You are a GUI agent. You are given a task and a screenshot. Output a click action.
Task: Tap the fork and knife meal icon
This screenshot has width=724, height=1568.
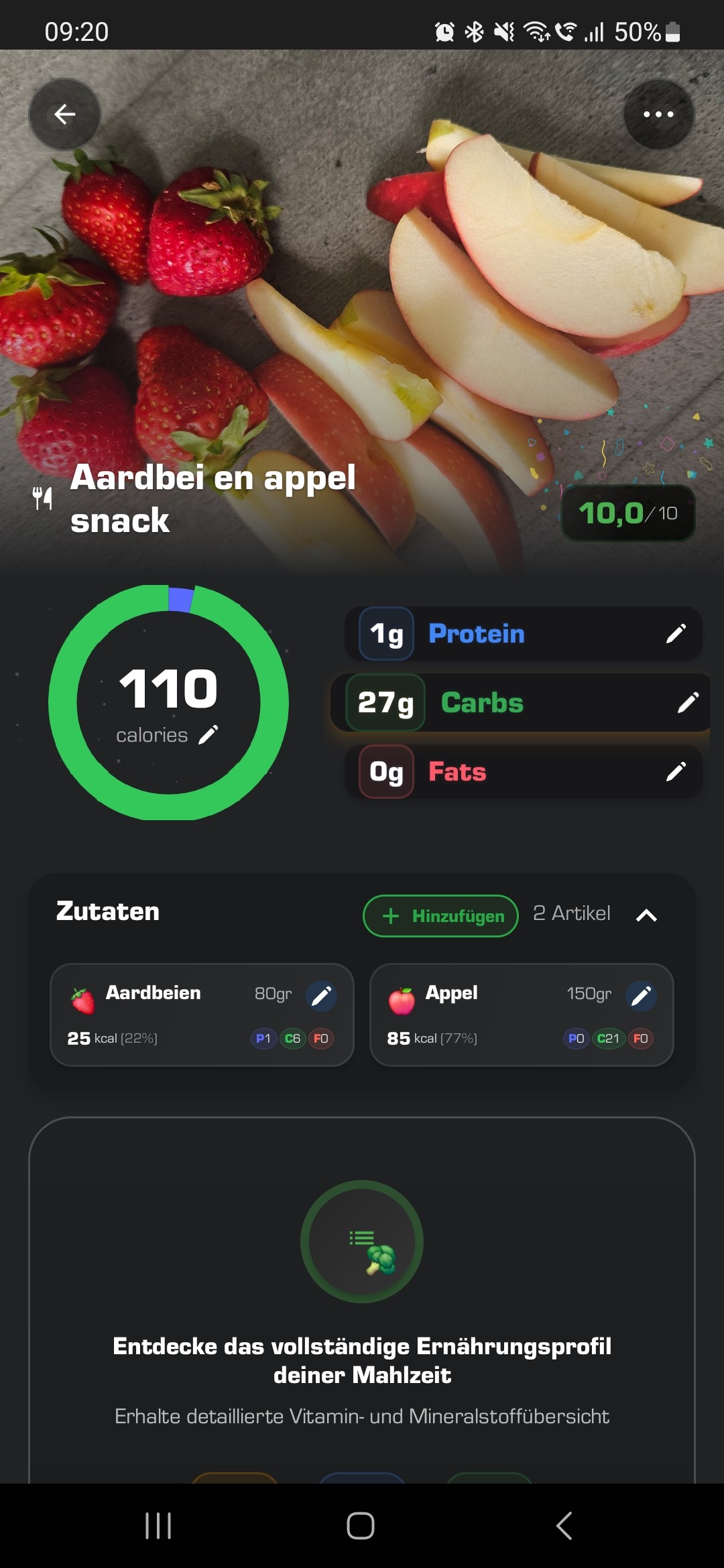pyautogui.click(x=42, y=497)
